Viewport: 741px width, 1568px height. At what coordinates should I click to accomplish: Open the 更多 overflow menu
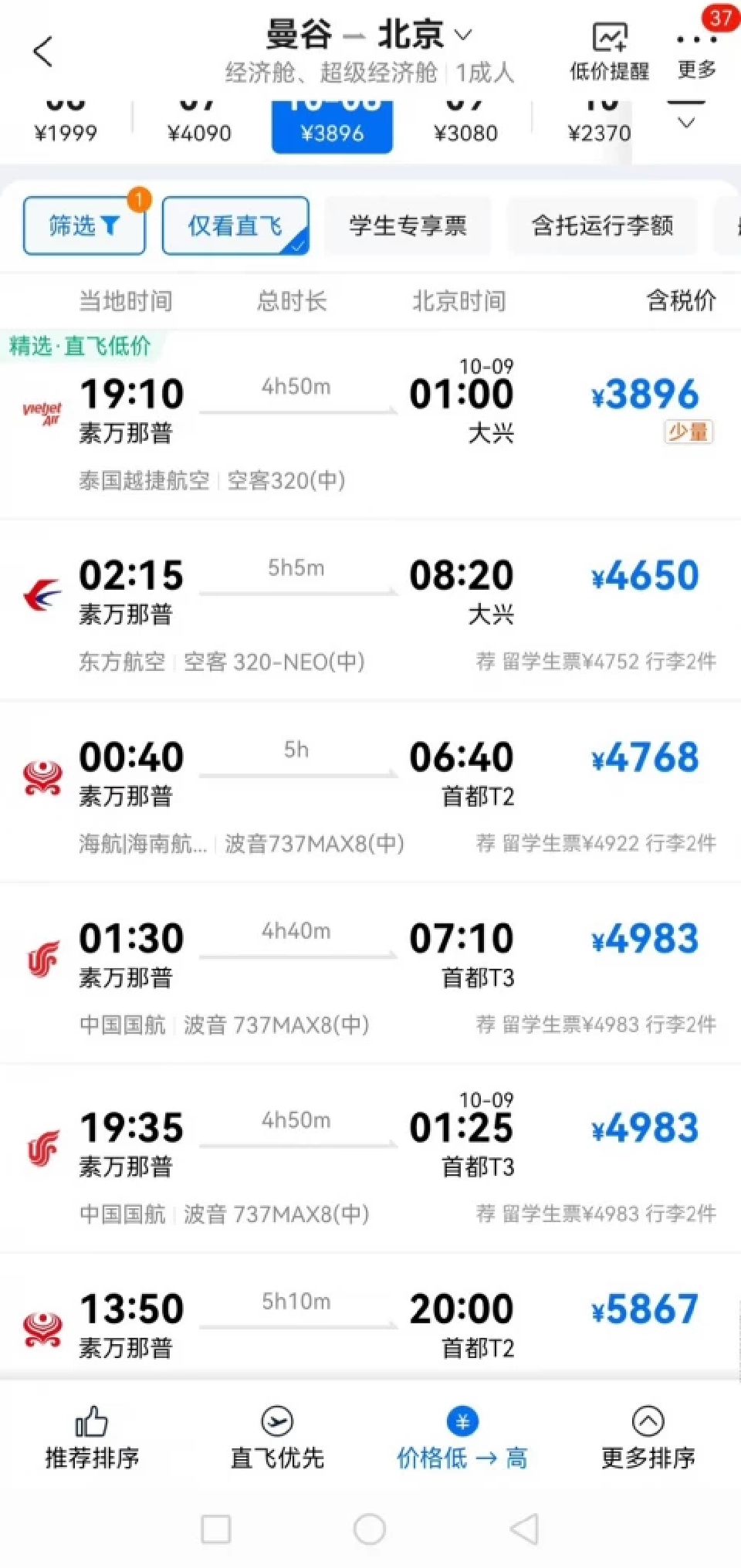pyautogui.click(x=694, y=46)
